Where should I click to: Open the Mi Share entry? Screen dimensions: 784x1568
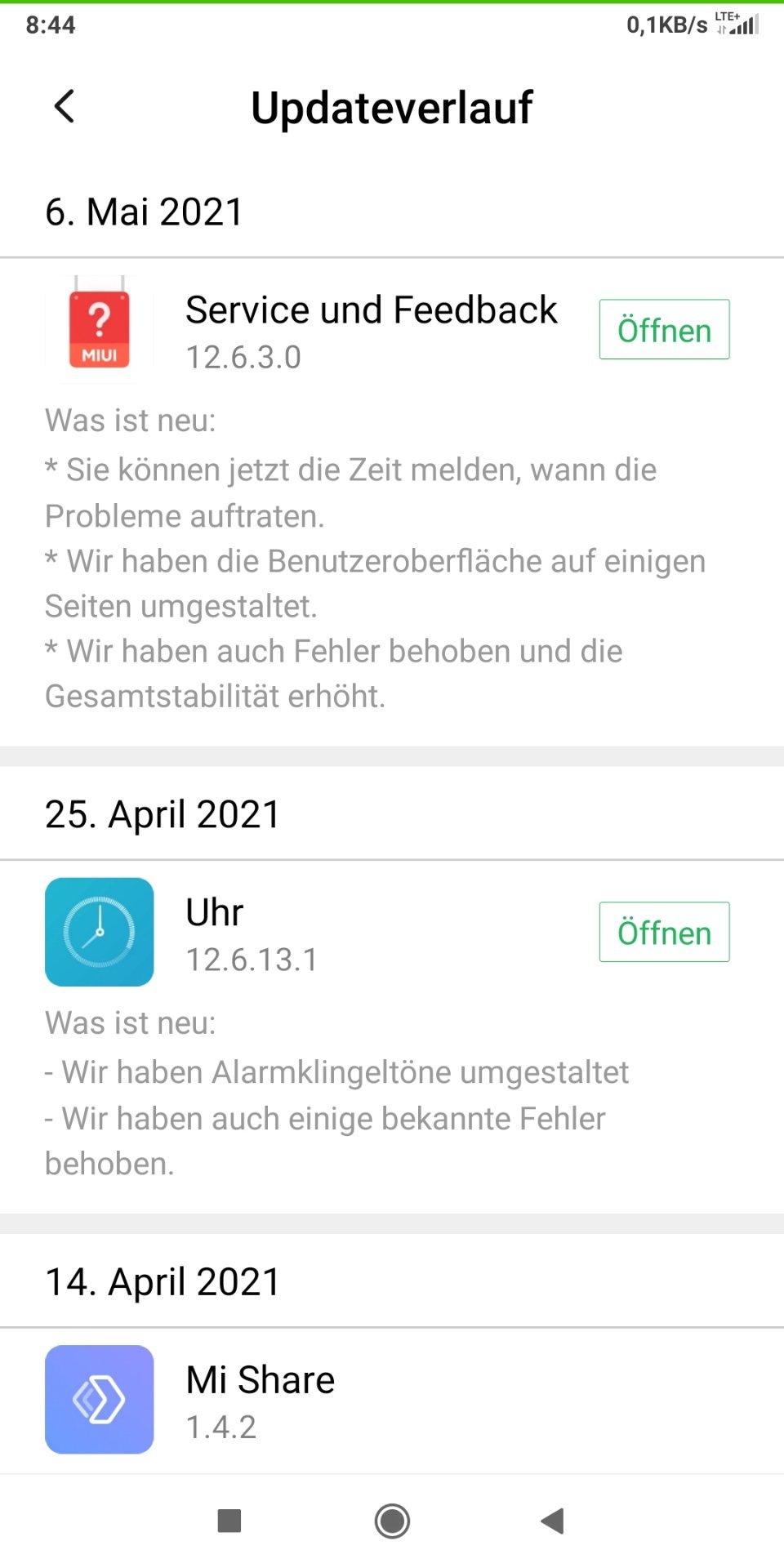[392, 1400]
